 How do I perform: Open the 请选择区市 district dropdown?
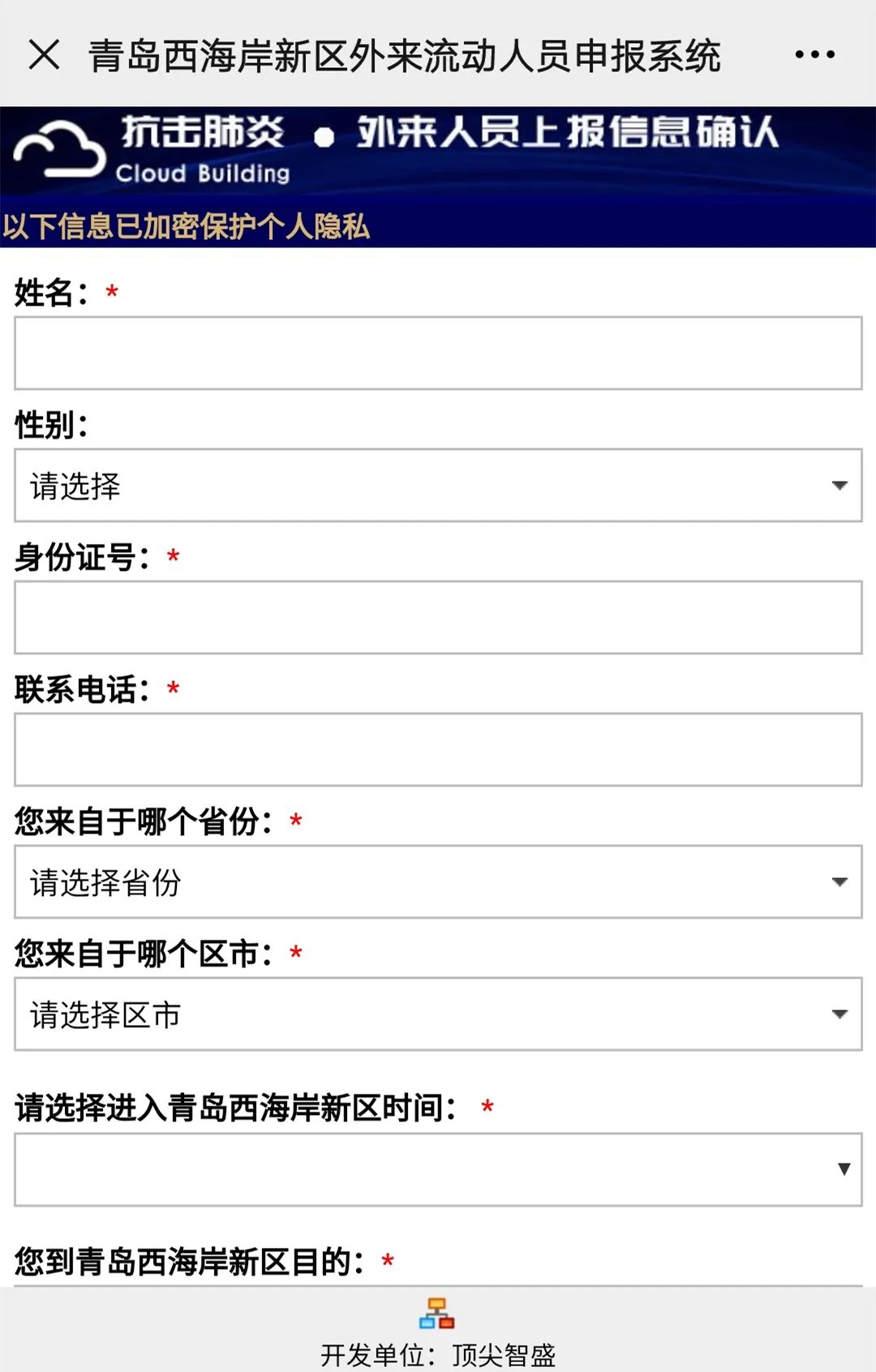(x=438, y=1014)
